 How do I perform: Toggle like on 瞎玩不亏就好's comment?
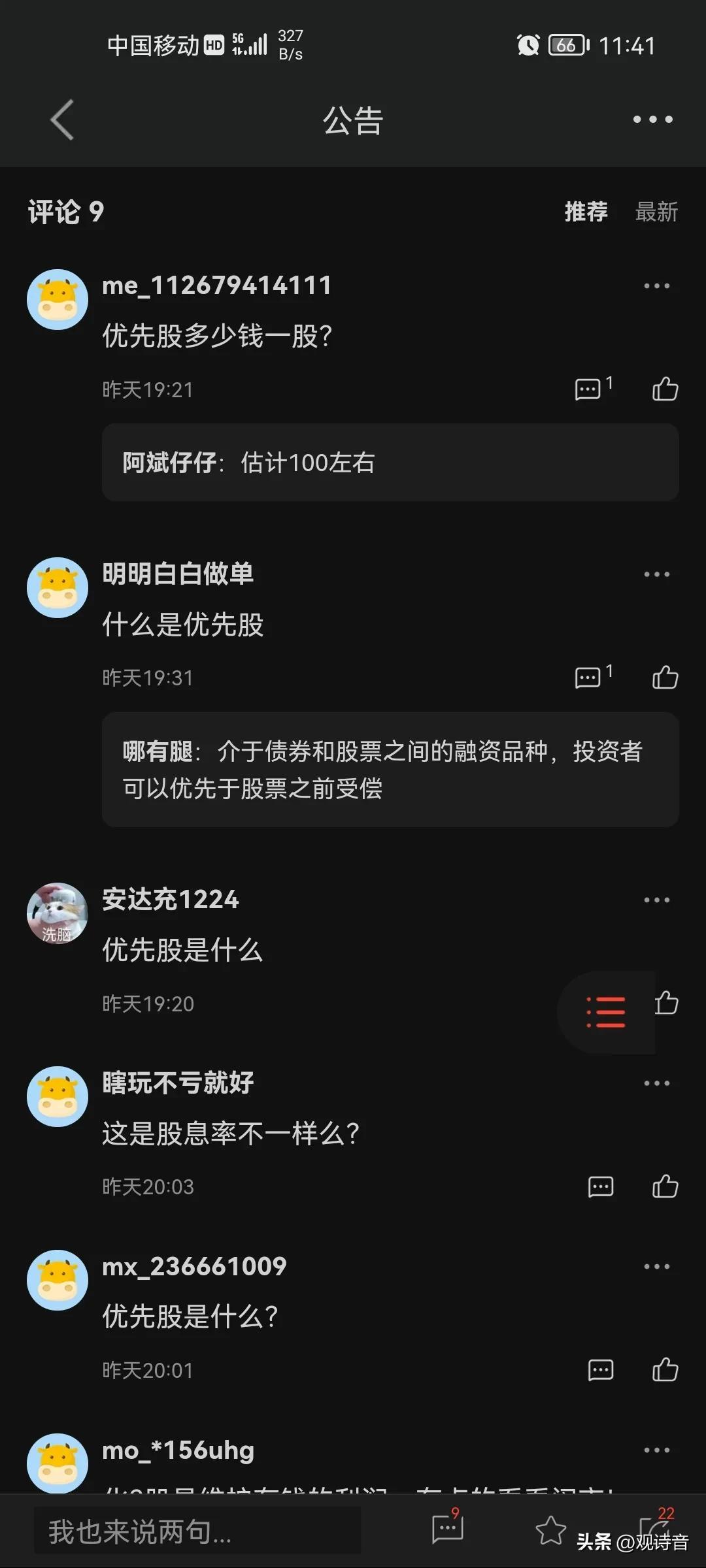click(x=665, y=1186)
